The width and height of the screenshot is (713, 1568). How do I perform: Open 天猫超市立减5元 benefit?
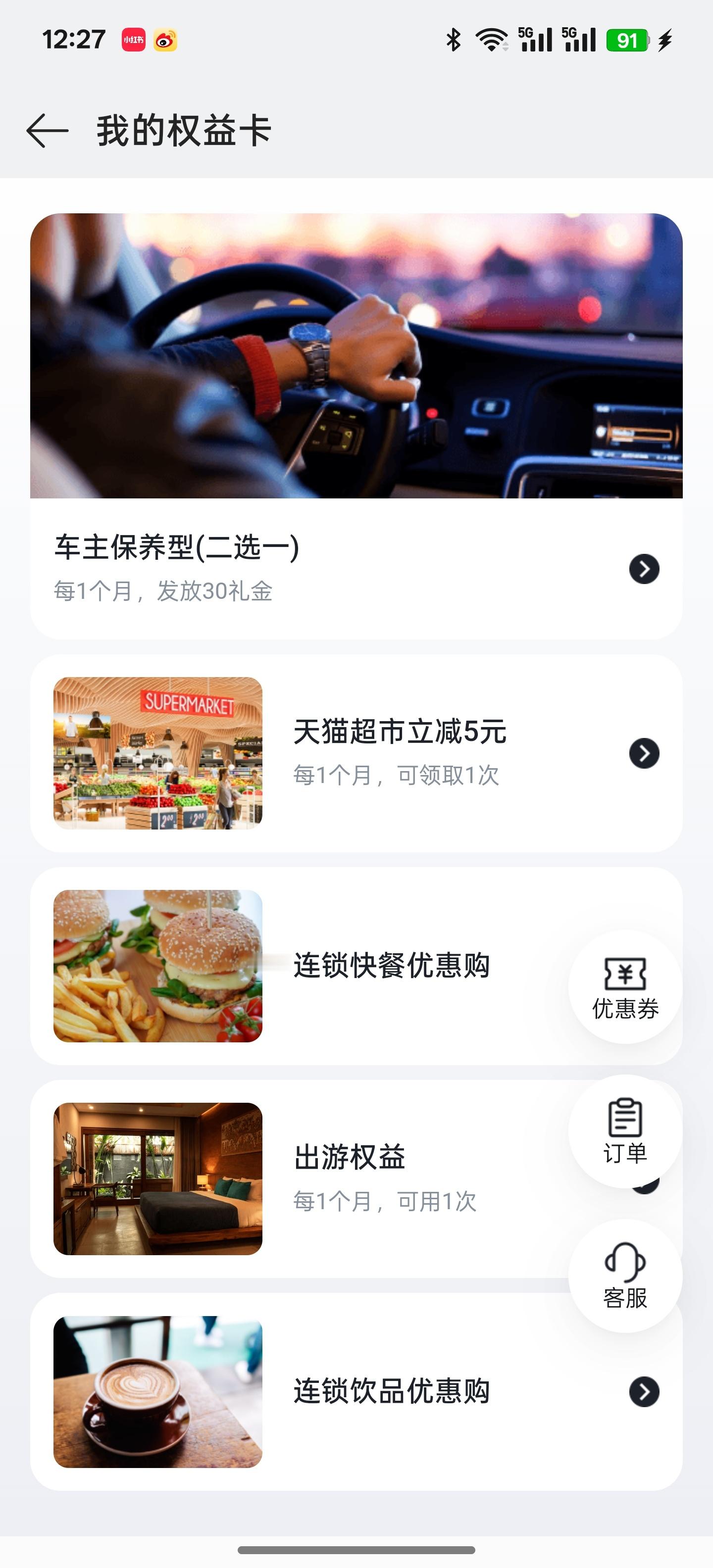pos(399,752)
